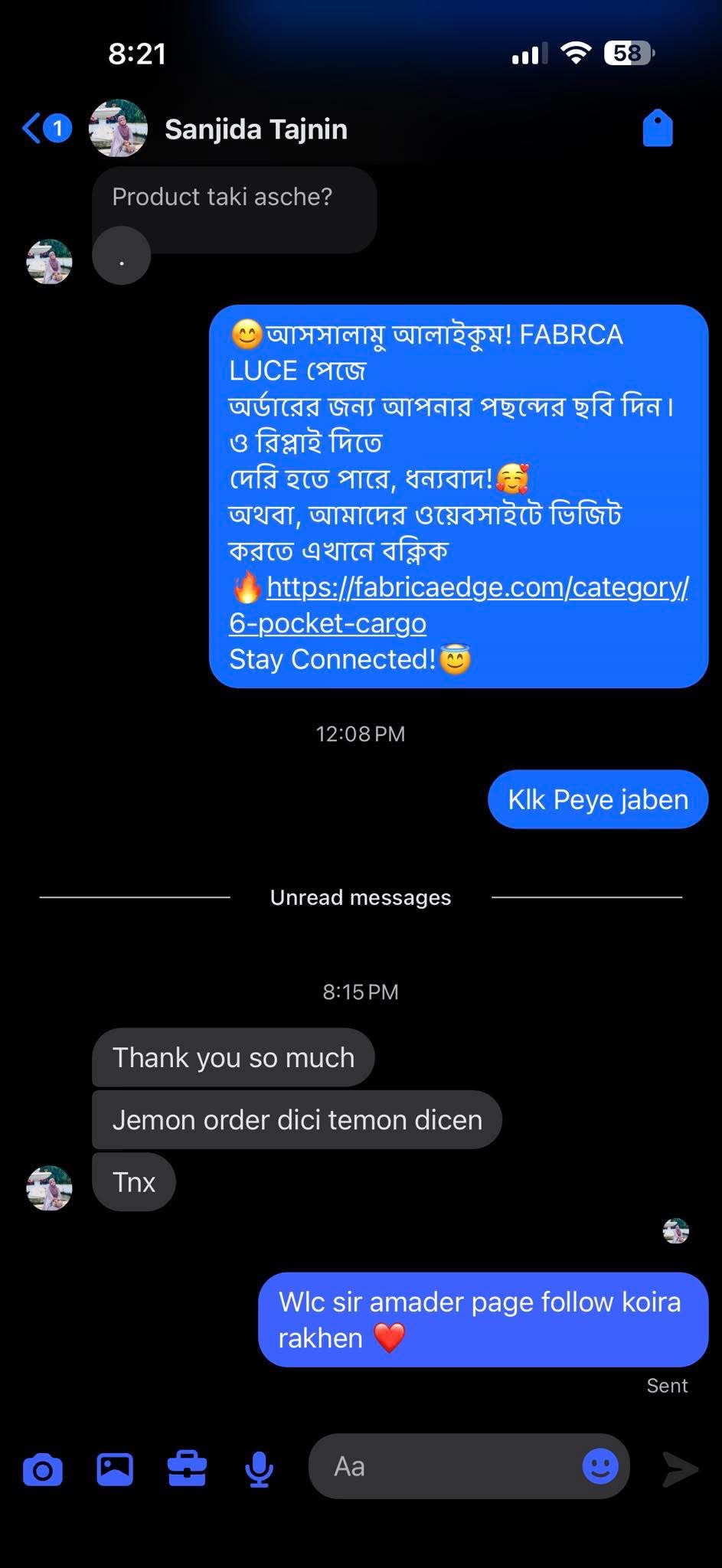Focus the Aa message field
The height and width of the screenshot is (1568, 722).
point(444,1466)
